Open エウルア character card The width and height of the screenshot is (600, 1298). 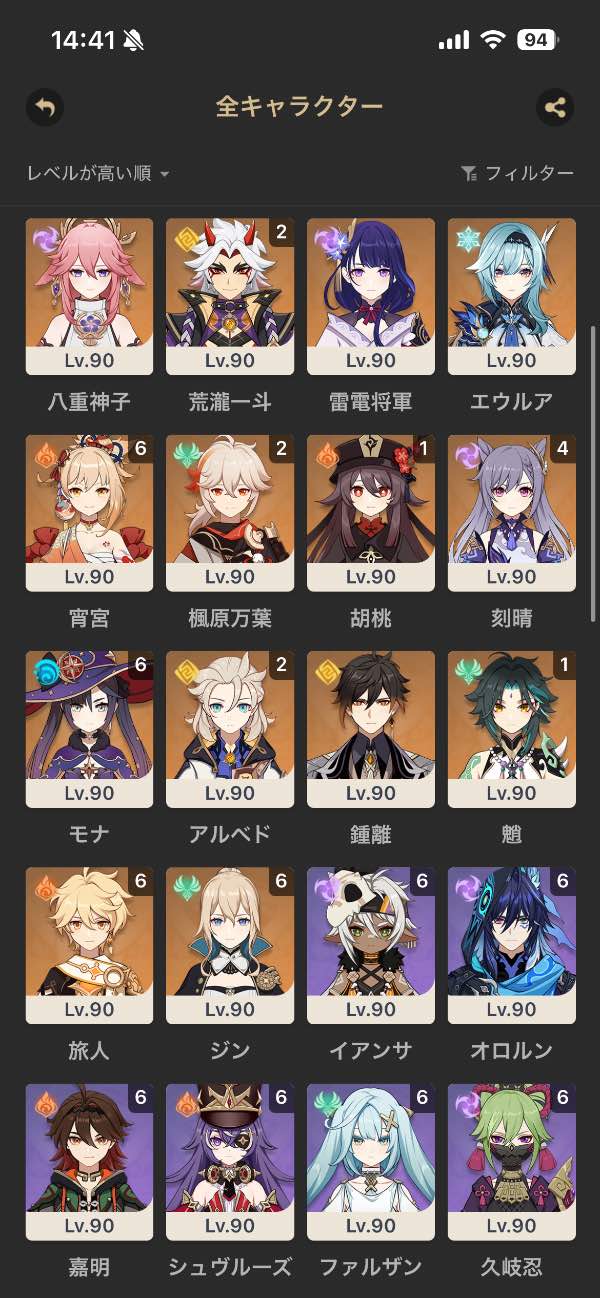(512, 297)
